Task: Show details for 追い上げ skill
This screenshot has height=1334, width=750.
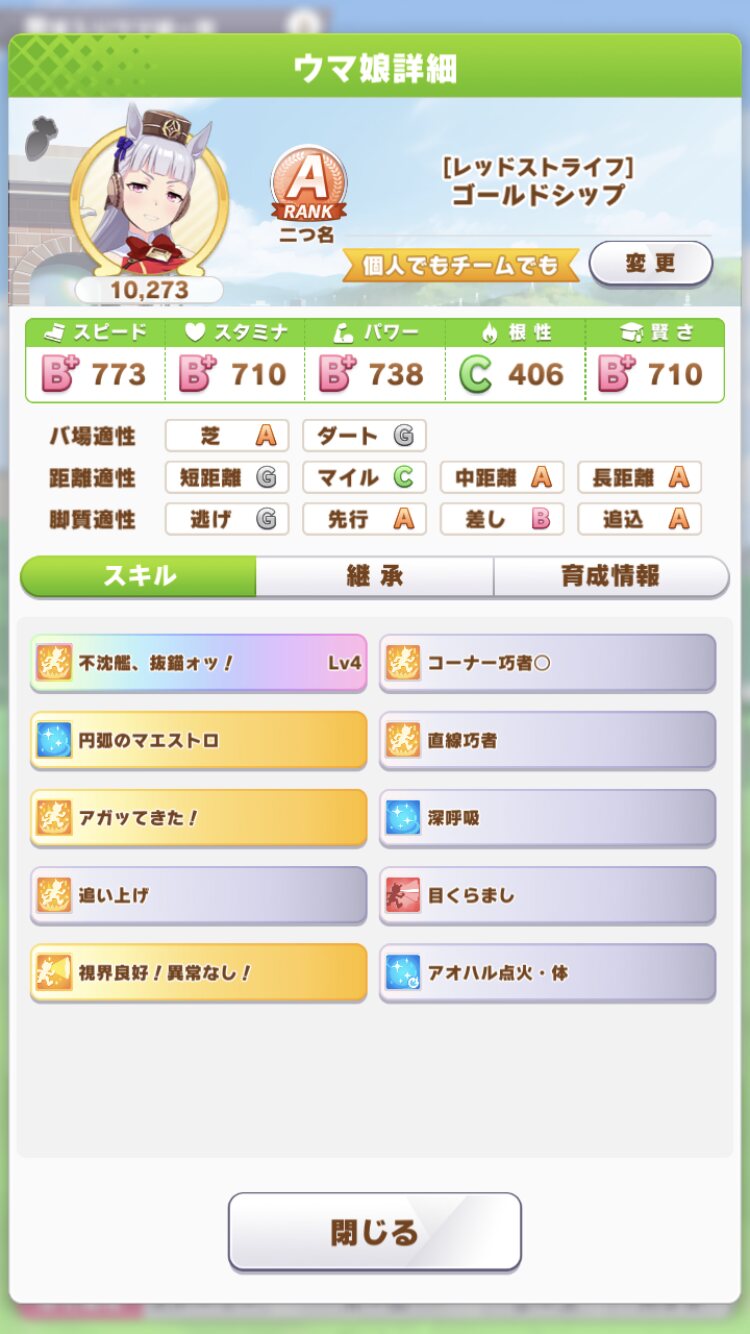Action: pyautogui.click(x=198, y=895)
